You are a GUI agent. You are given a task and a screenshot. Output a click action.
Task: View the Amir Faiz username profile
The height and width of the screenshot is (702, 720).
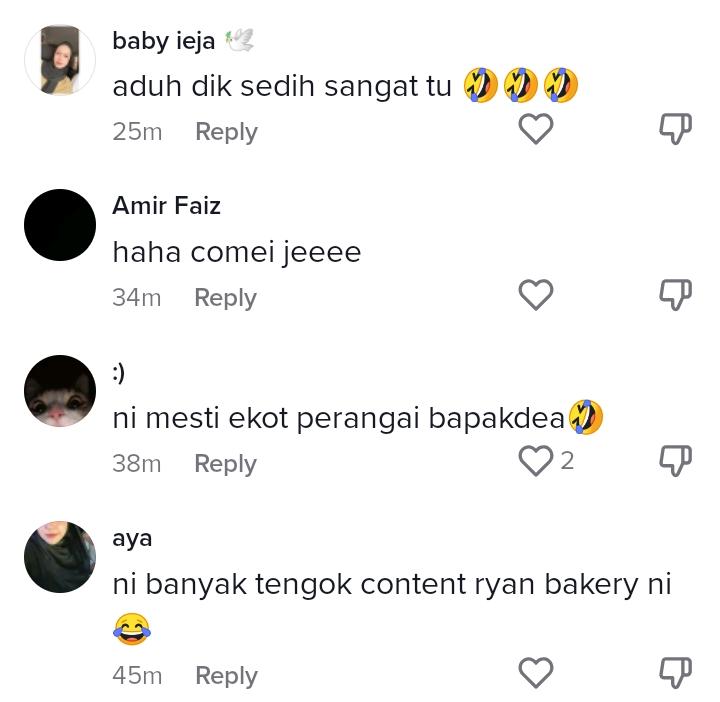(166, 206)
